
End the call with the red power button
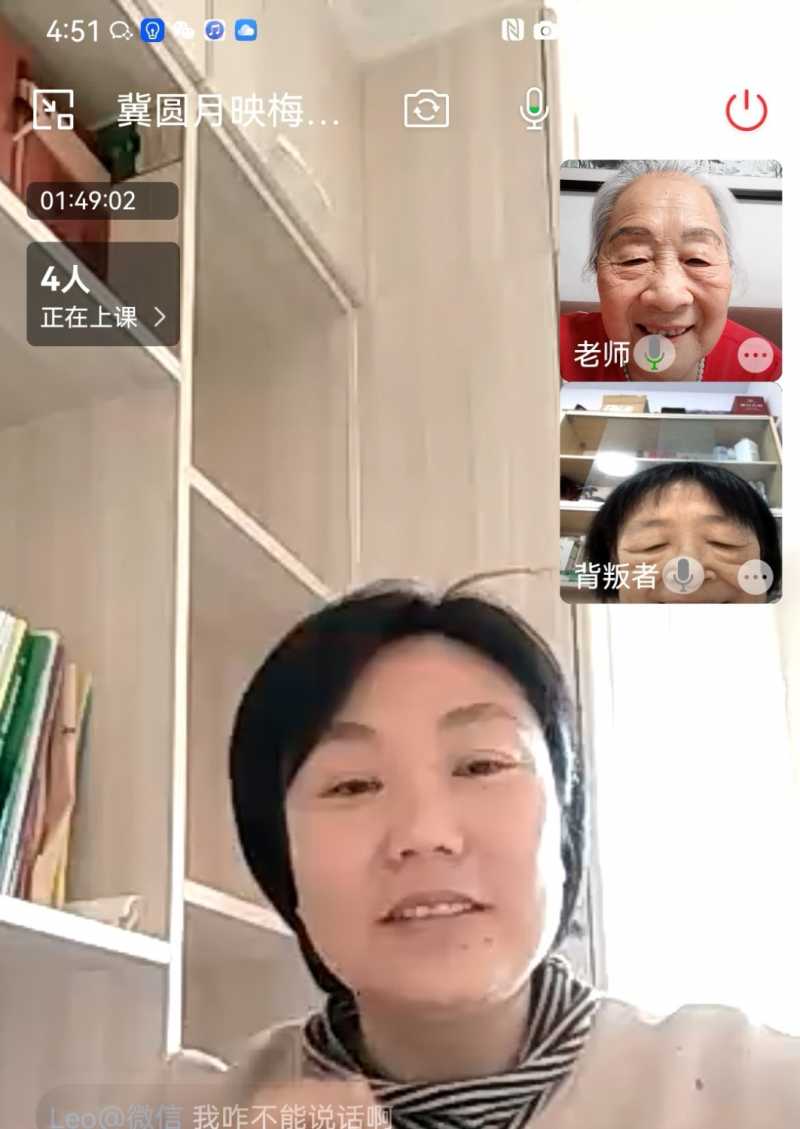tap(746, 110)
